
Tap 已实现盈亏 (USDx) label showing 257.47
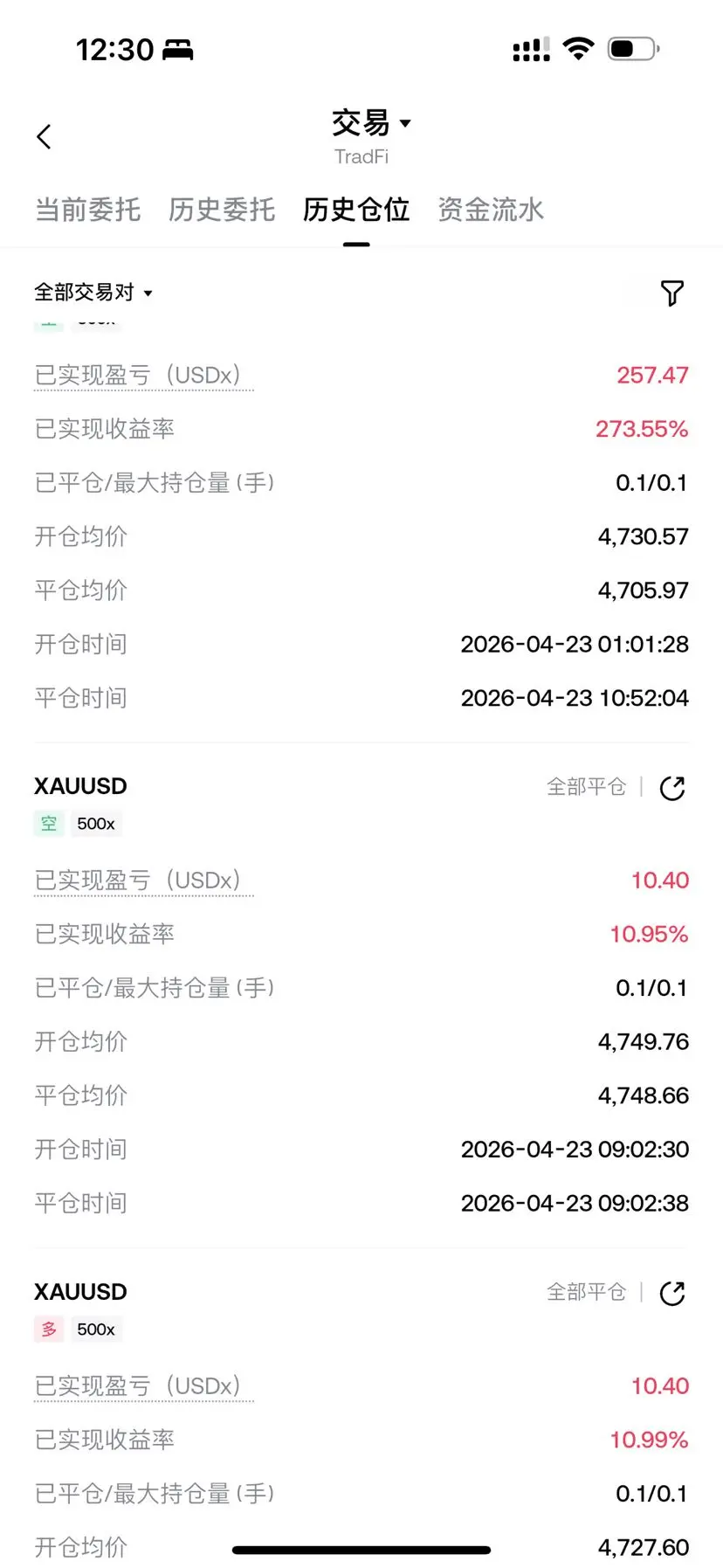[144, 376]
